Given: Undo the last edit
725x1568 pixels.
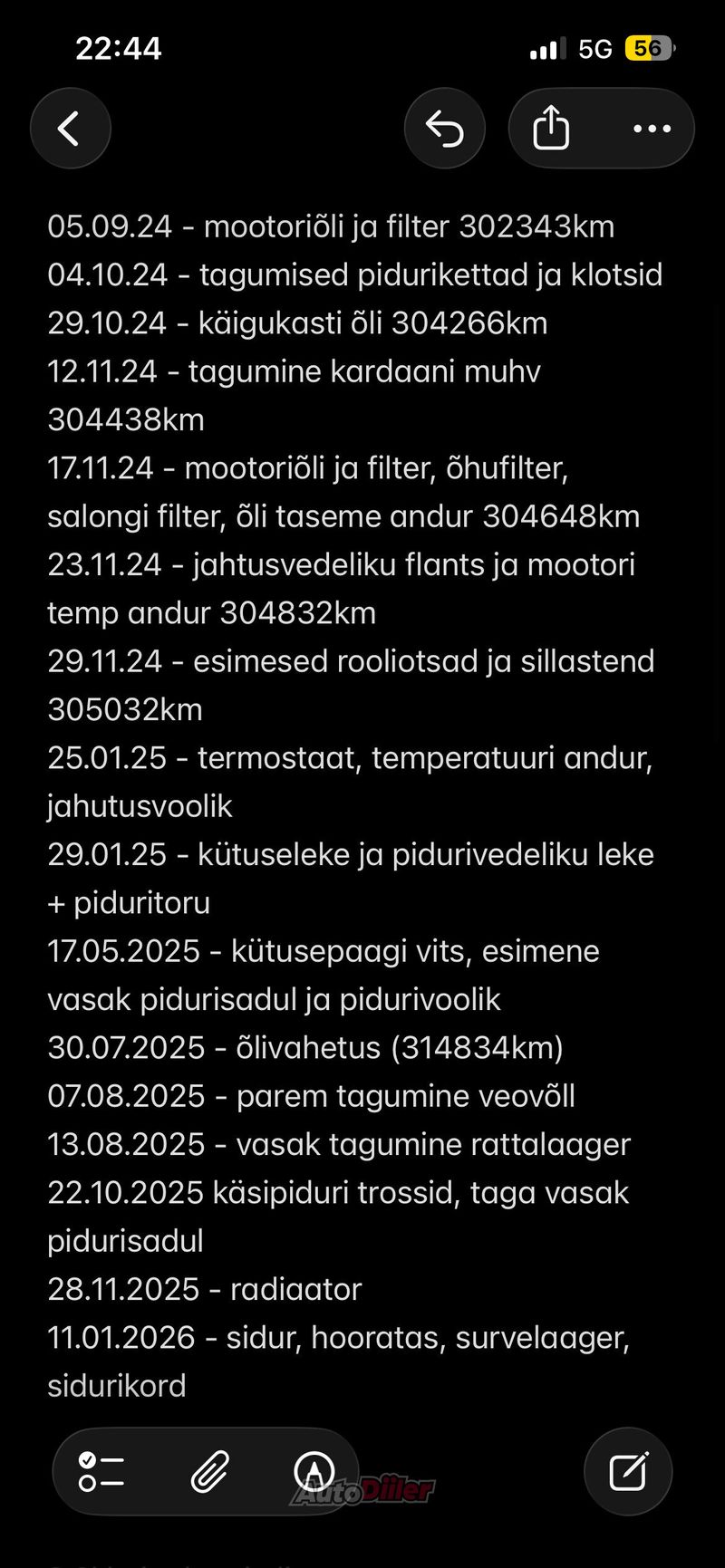Looking at the screenshot, I should [444, 129].
